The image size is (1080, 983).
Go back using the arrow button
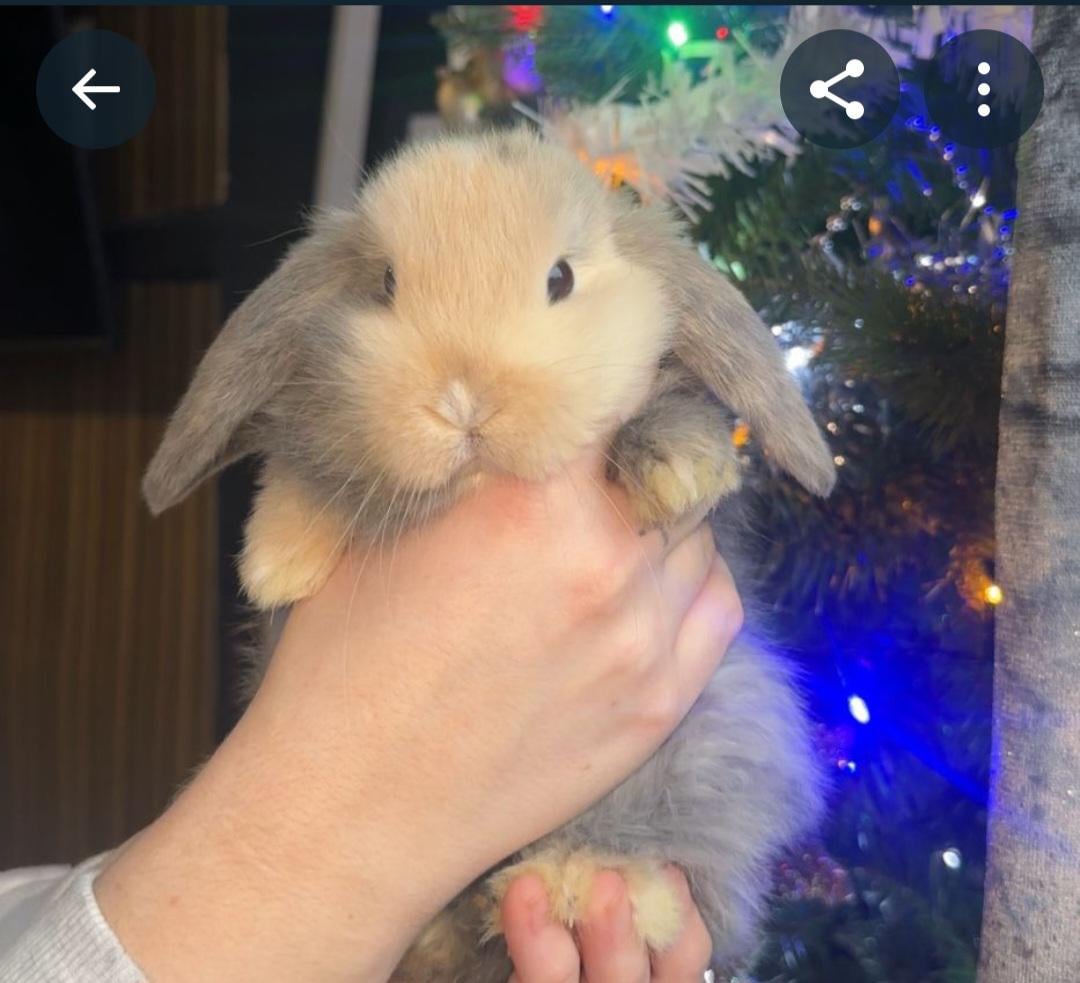(x=95, y=89)
